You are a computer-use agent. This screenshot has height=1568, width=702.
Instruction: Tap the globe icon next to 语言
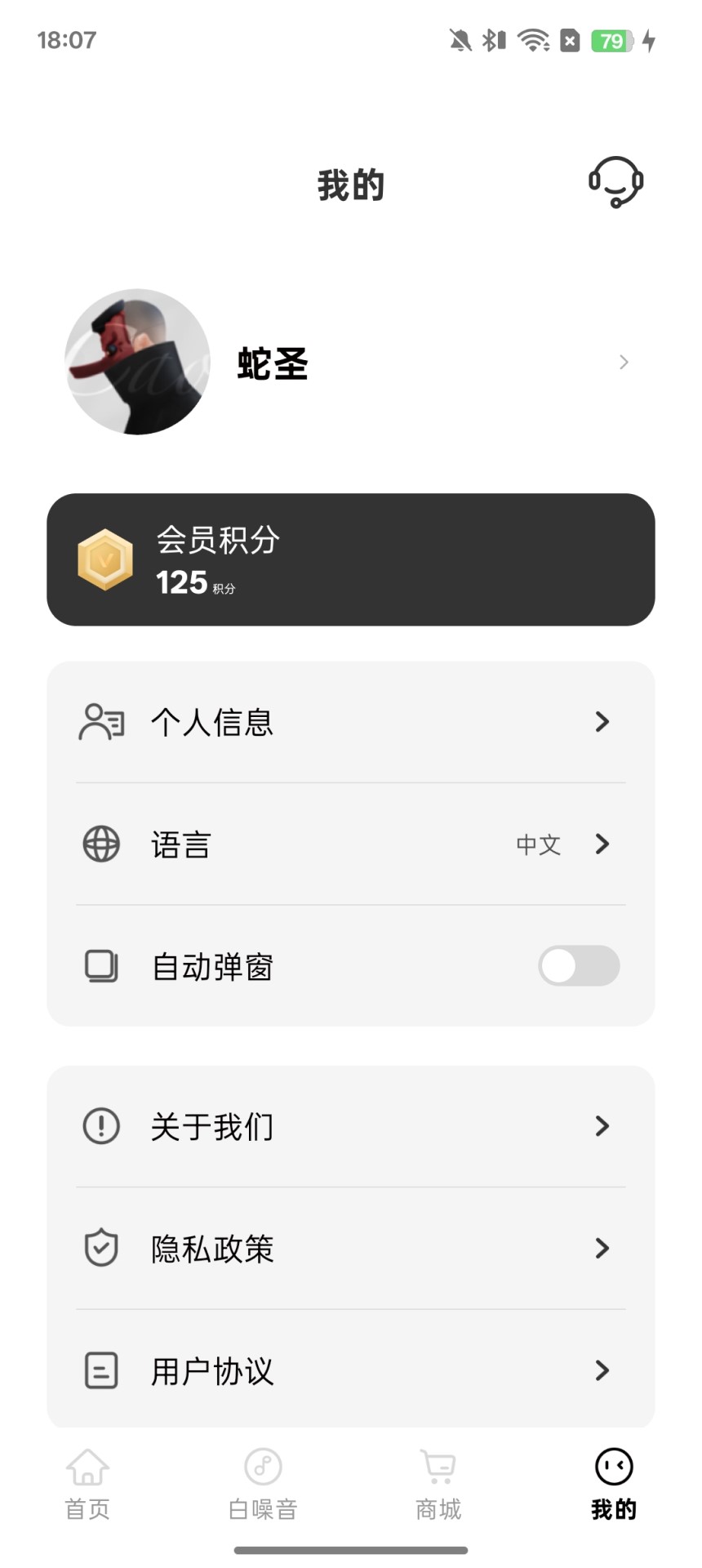click(101, 844)
